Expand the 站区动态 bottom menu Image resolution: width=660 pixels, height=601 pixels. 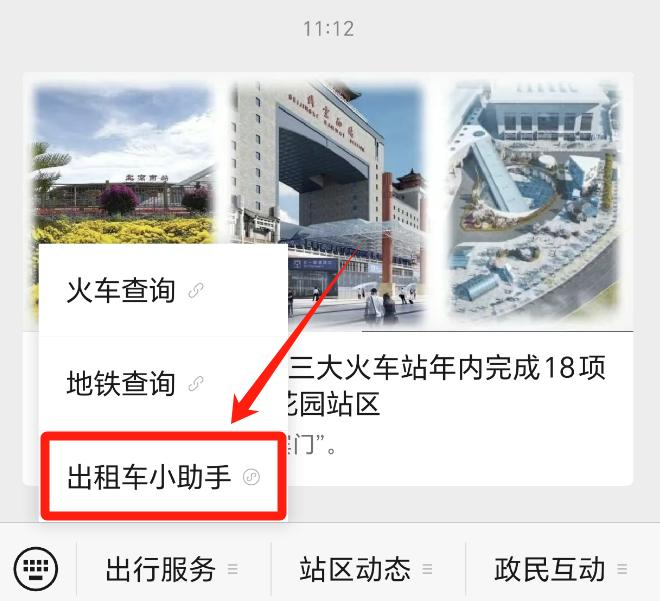[366, 570]
